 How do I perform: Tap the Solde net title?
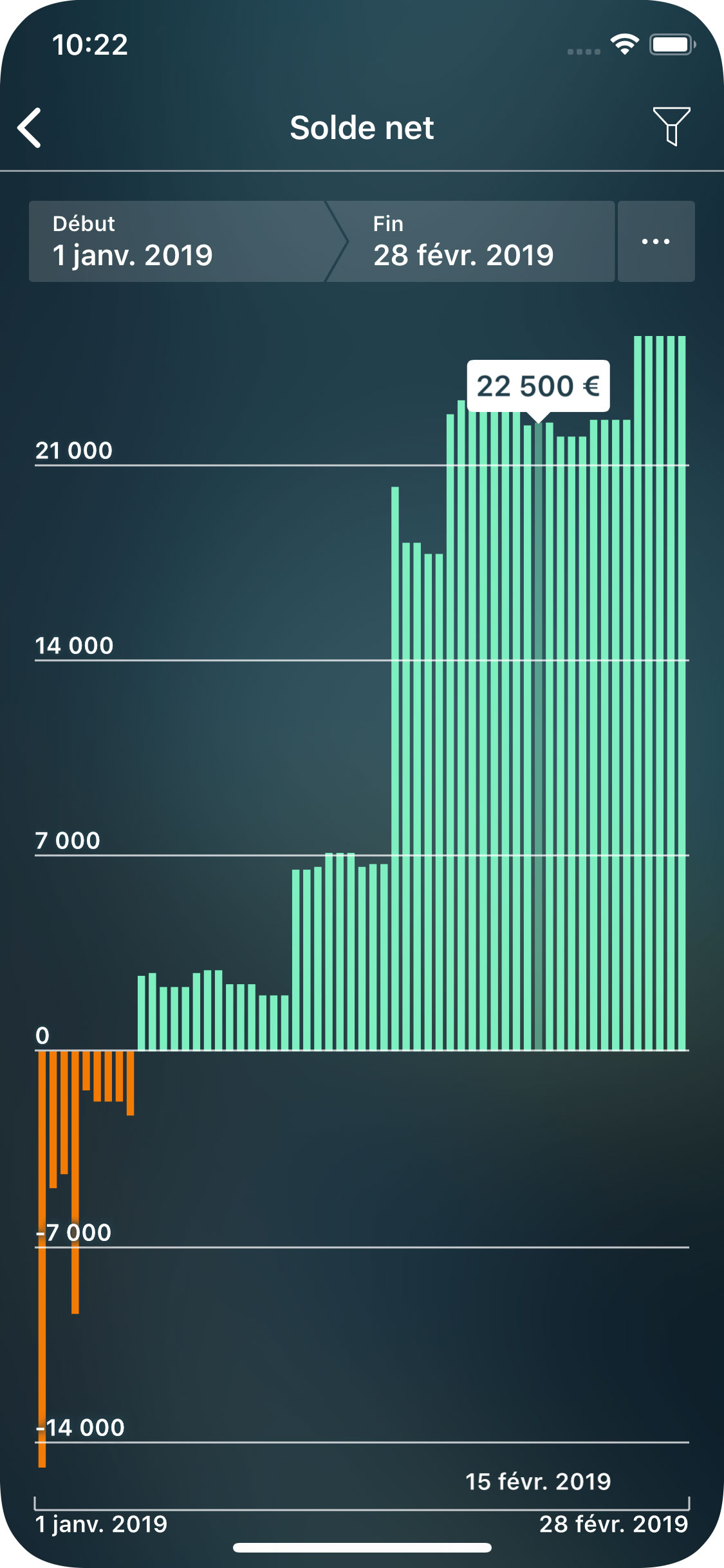[x=362, y=127]
